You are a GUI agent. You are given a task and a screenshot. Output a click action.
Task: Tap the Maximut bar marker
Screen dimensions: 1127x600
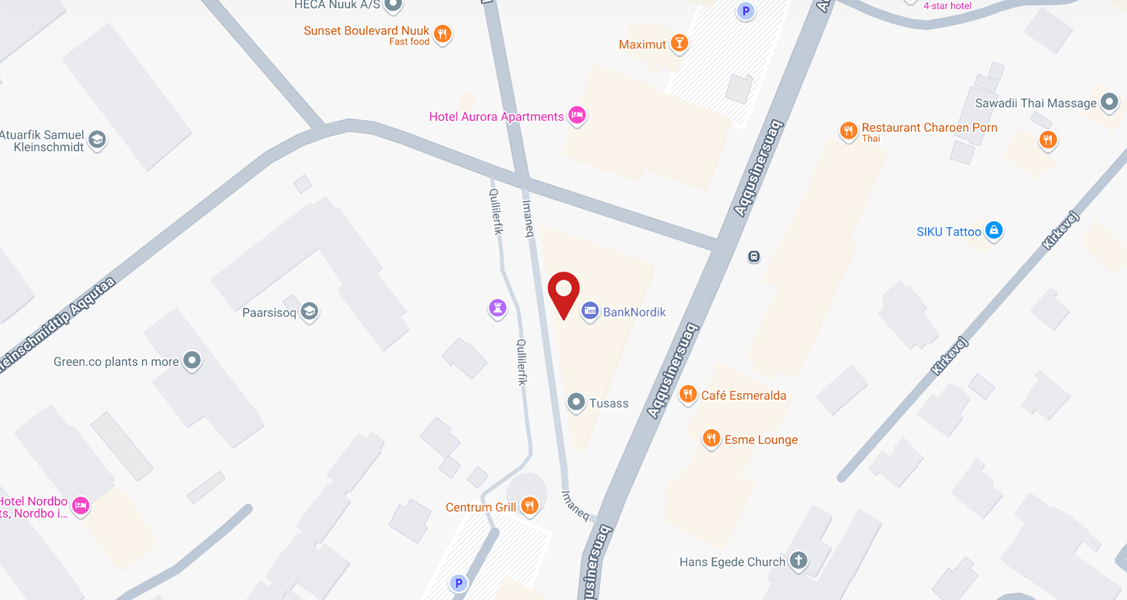coord(680,44)
